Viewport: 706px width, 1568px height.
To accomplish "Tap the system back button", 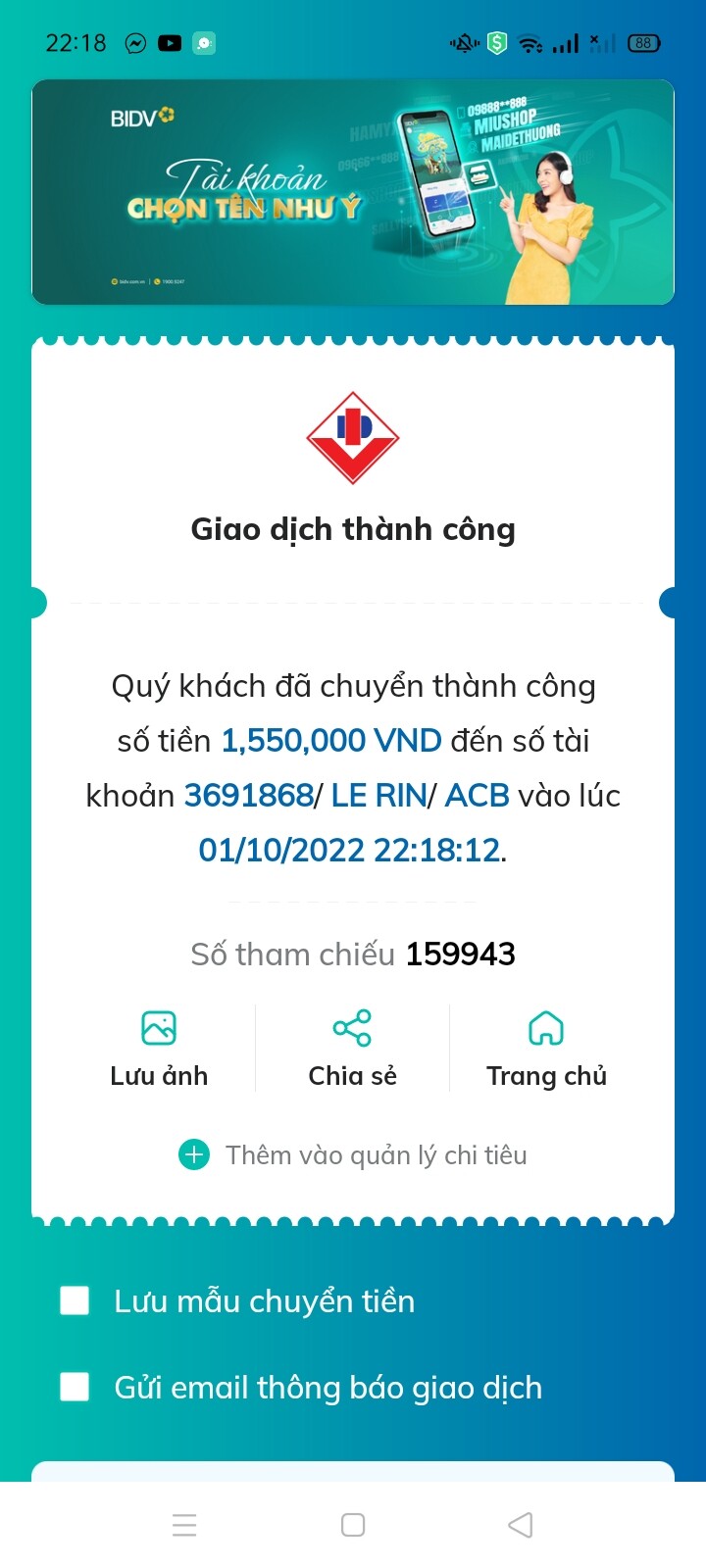I will coord(521,1525).
